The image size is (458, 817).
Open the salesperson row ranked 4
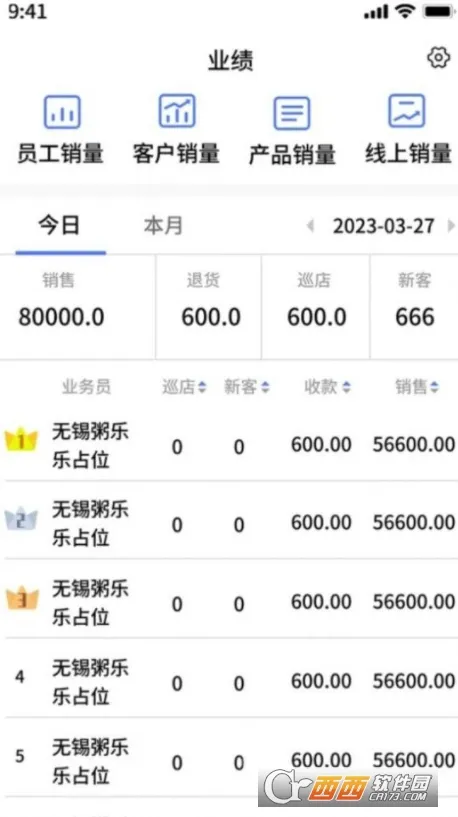(229, 679)
